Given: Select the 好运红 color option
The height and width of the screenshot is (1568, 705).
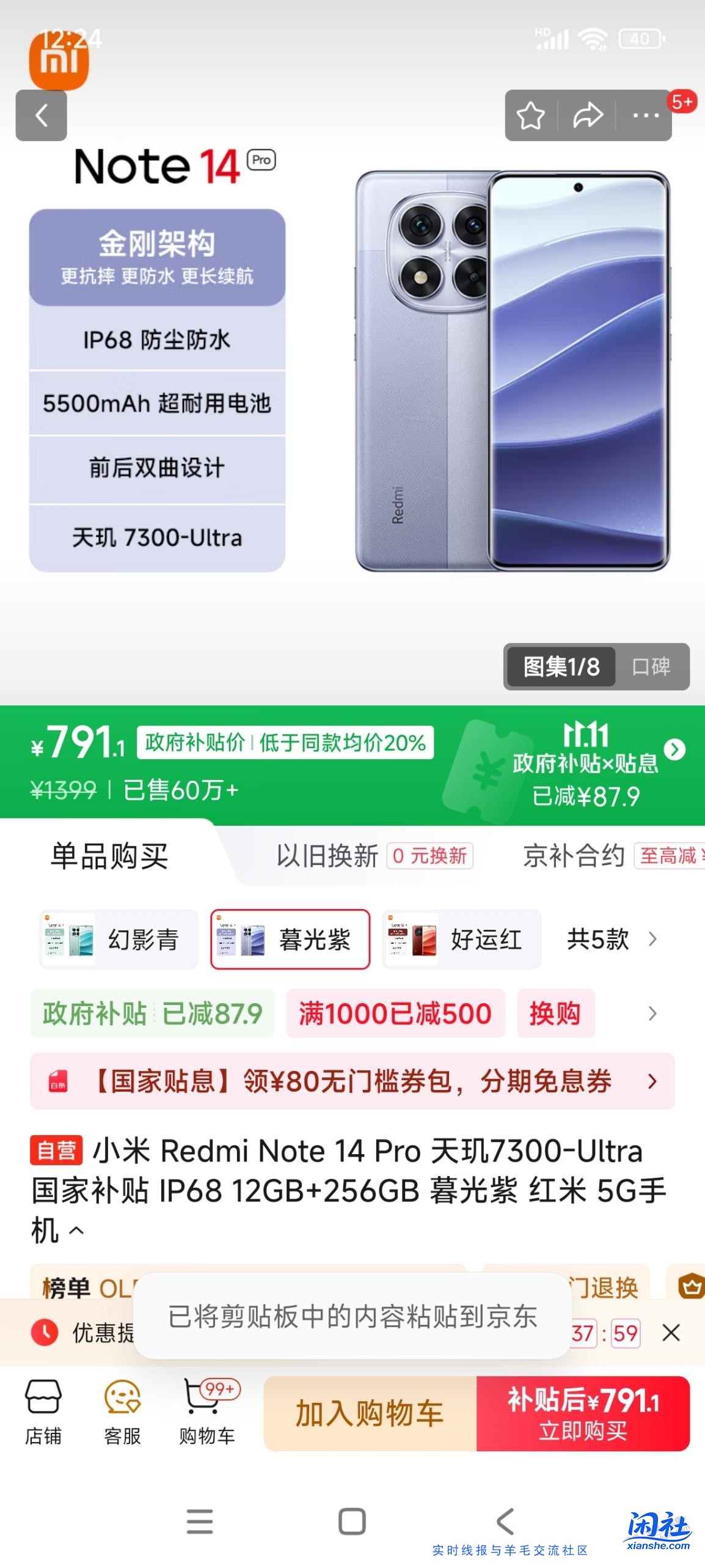Looking at the screenshot, I should pyautogui.click(x=462, y=940).
